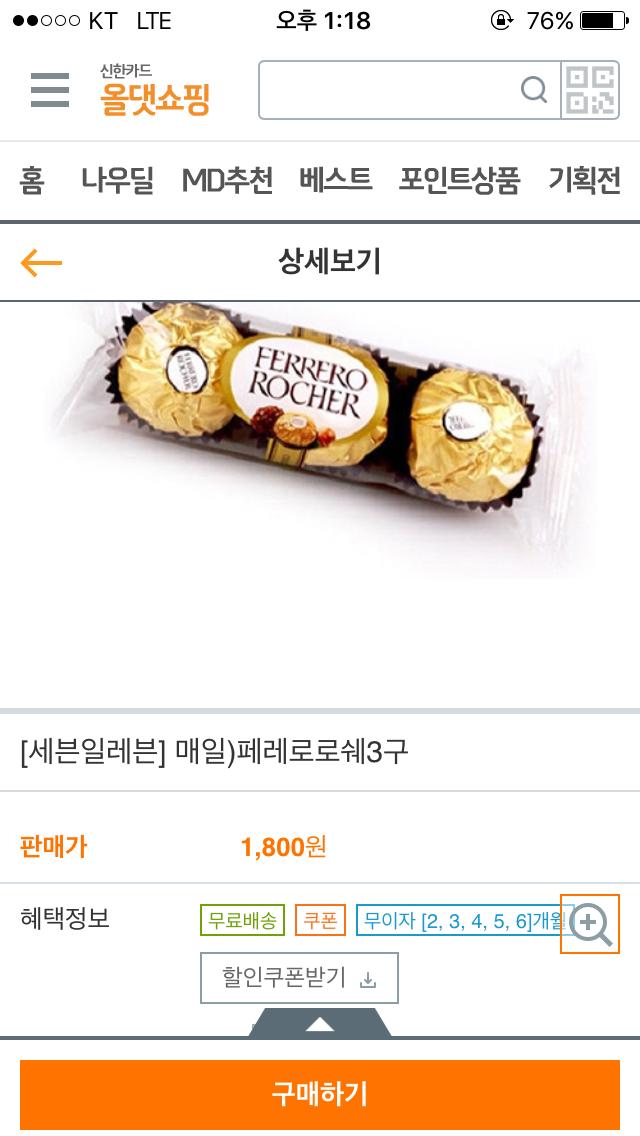
Task: Go to the 홈 tab
Action: tap(32, 181)
